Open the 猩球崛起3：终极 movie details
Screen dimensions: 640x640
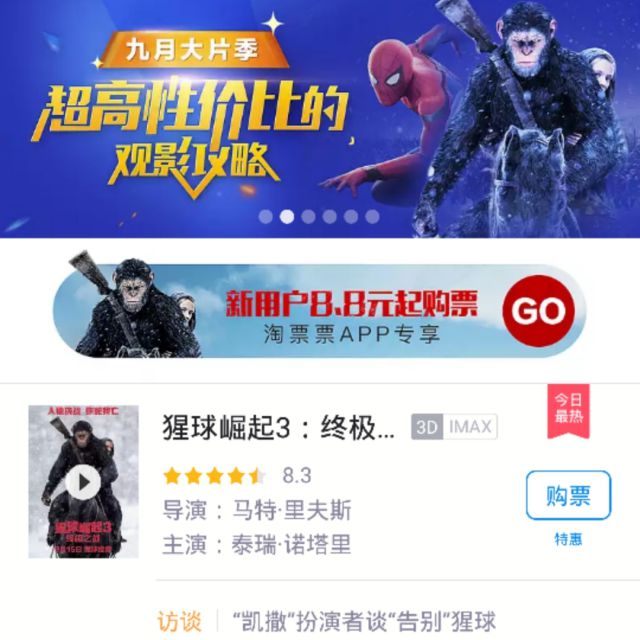278,428
